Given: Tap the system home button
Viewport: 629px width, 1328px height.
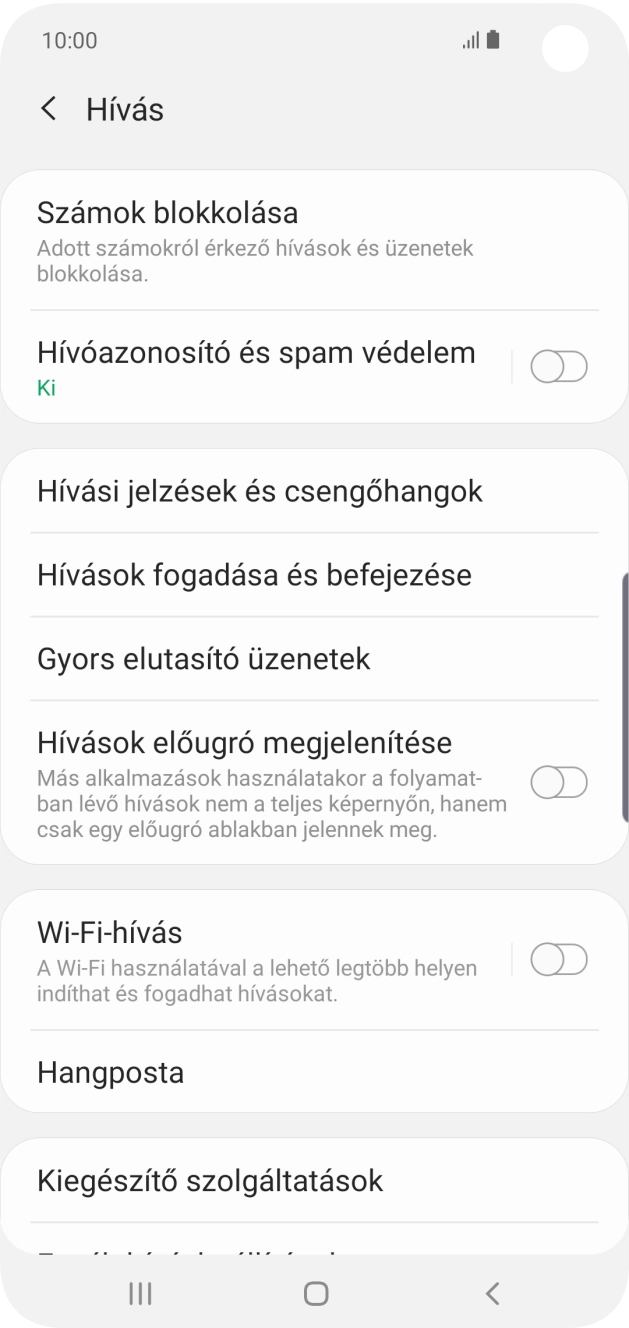Looking at the screenshot, I should tap(315, 1293).
